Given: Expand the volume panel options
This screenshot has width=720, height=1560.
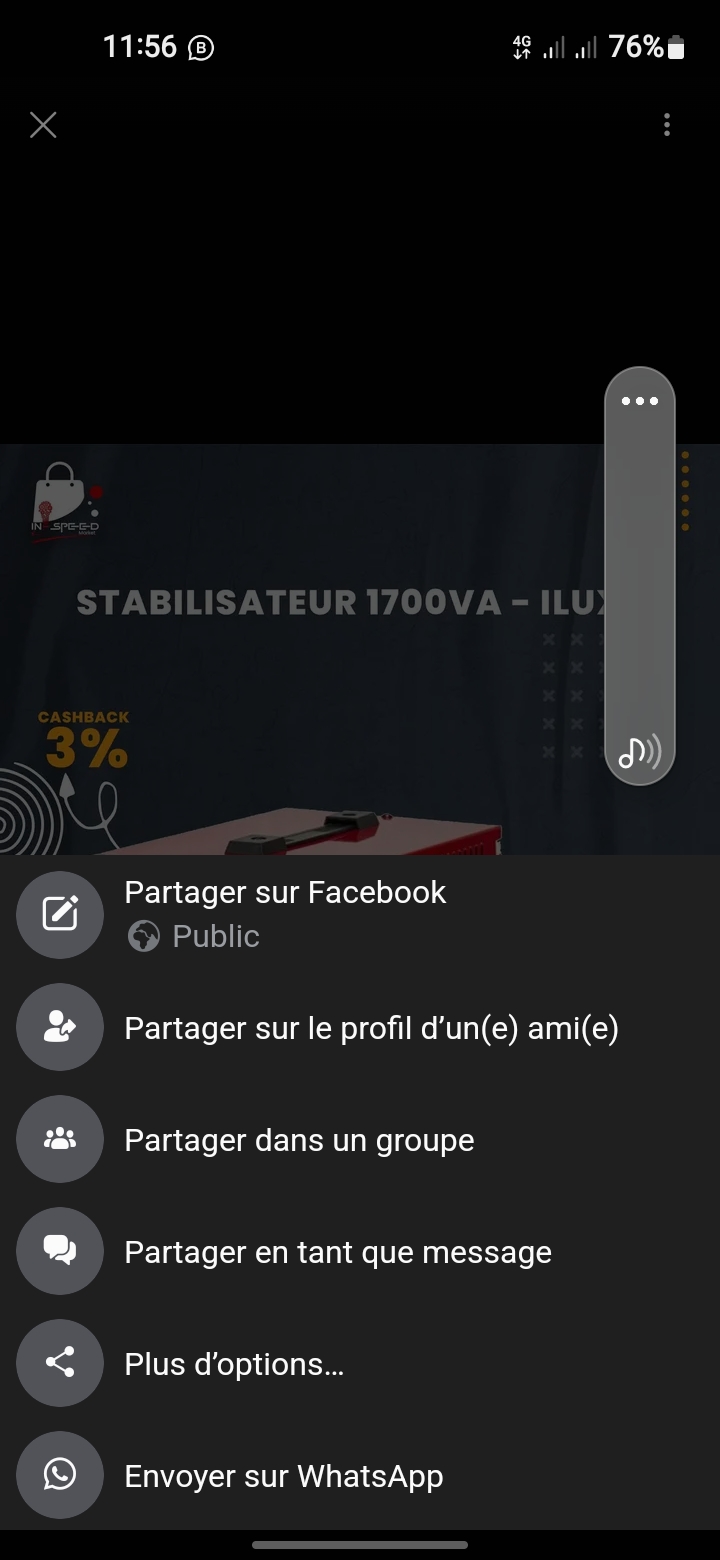Looking at the screenshot, I should tap(640, 401).
